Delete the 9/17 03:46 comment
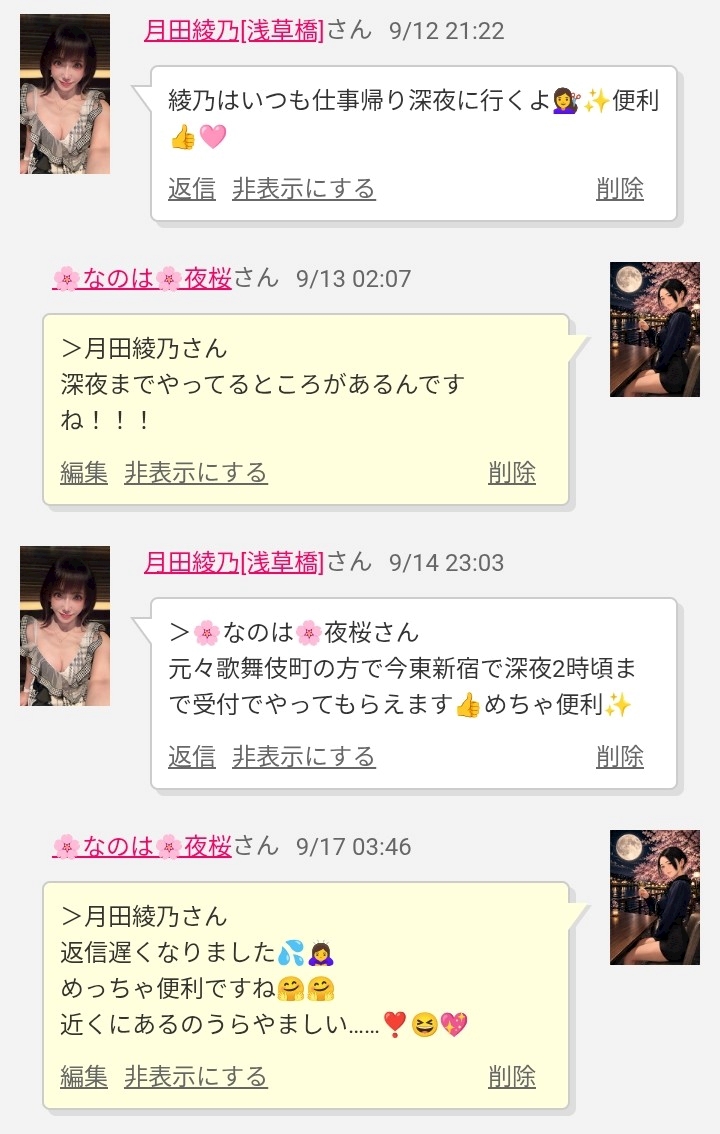 (512, 1077)
